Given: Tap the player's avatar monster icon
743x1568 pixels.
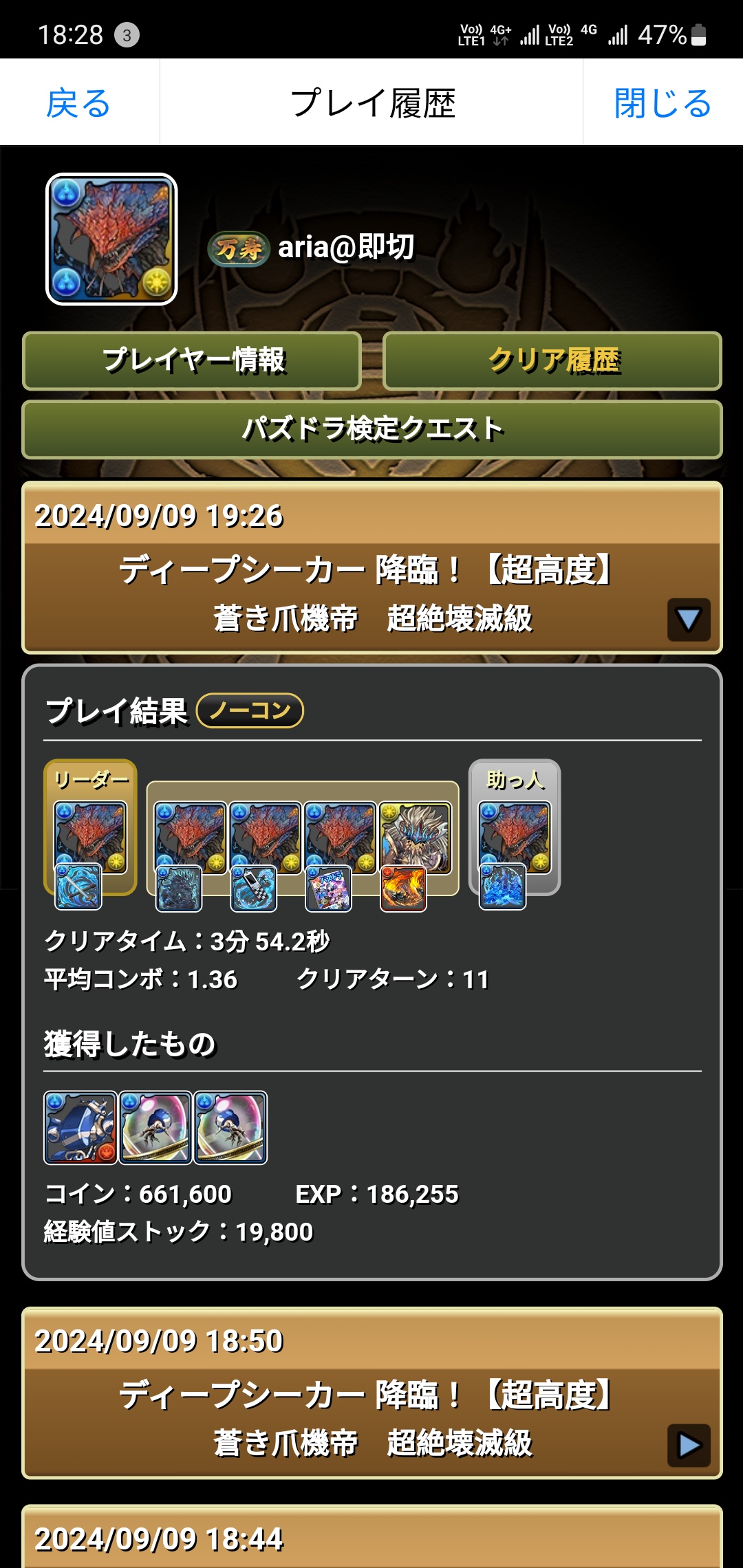Looking at the screenshot, I should (111, 239).
